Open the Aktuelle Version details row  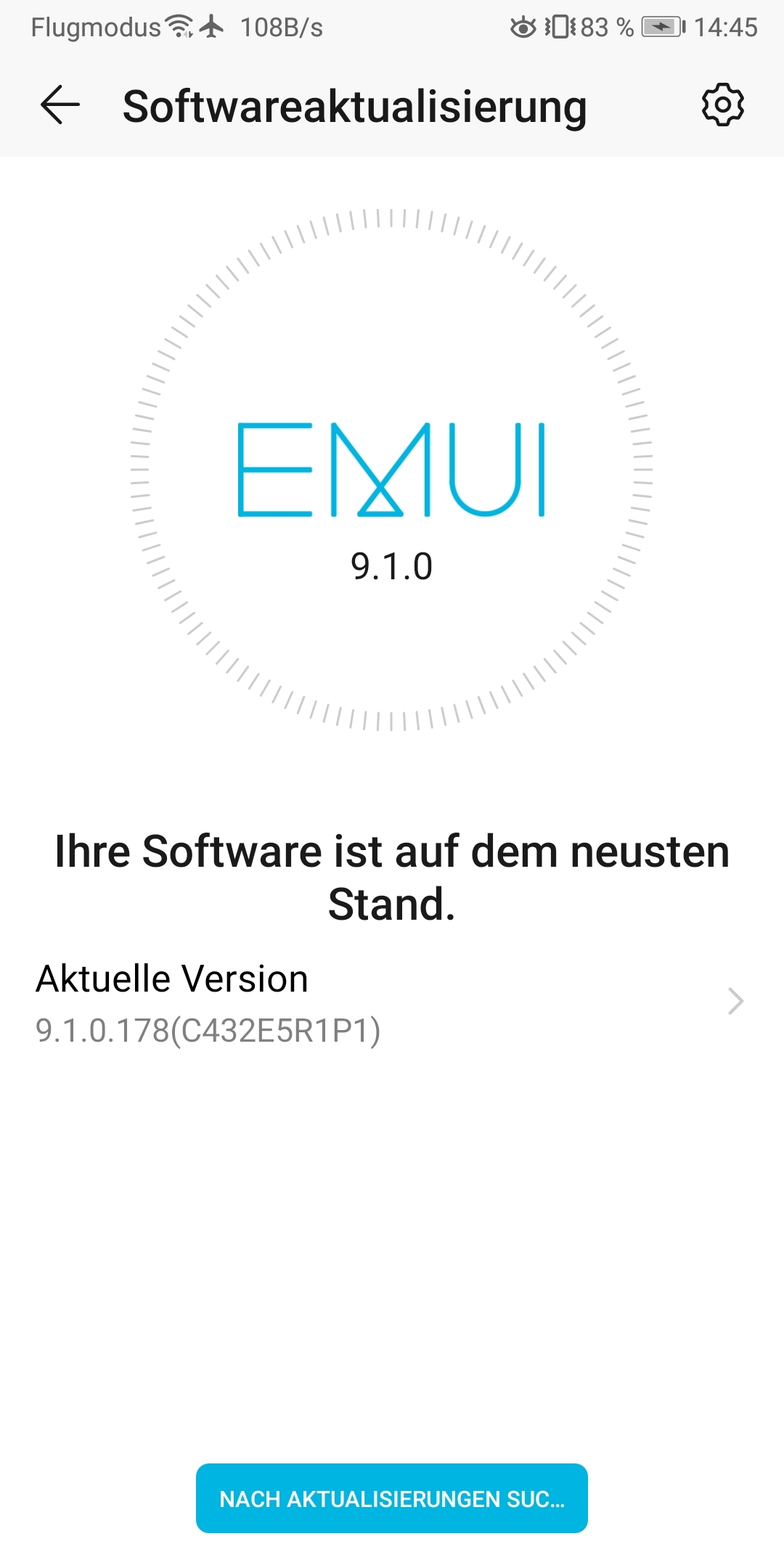pos(392,1003)
